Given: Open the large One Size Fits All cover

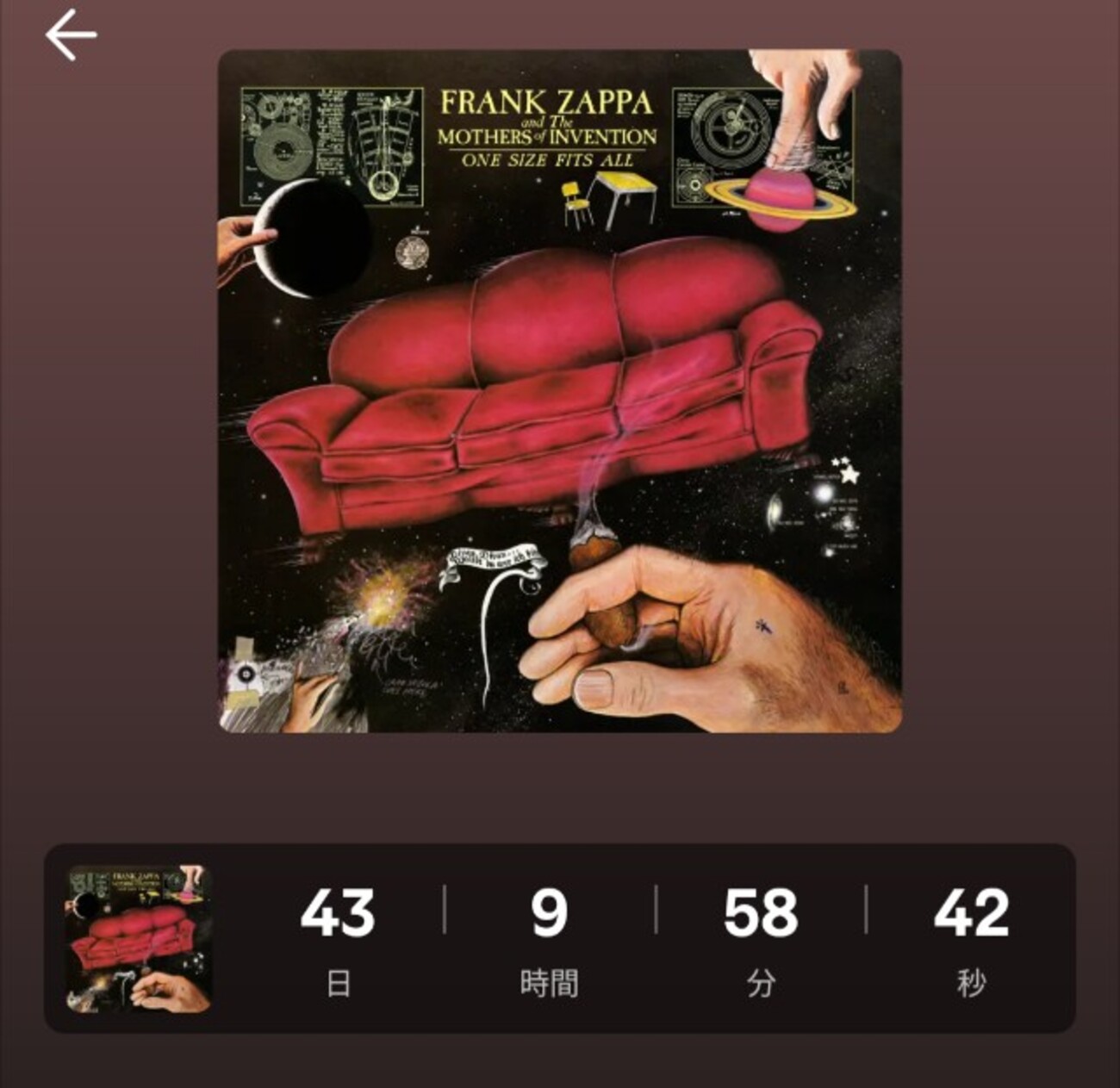Looking at the screenshot, I should point(560,391).
